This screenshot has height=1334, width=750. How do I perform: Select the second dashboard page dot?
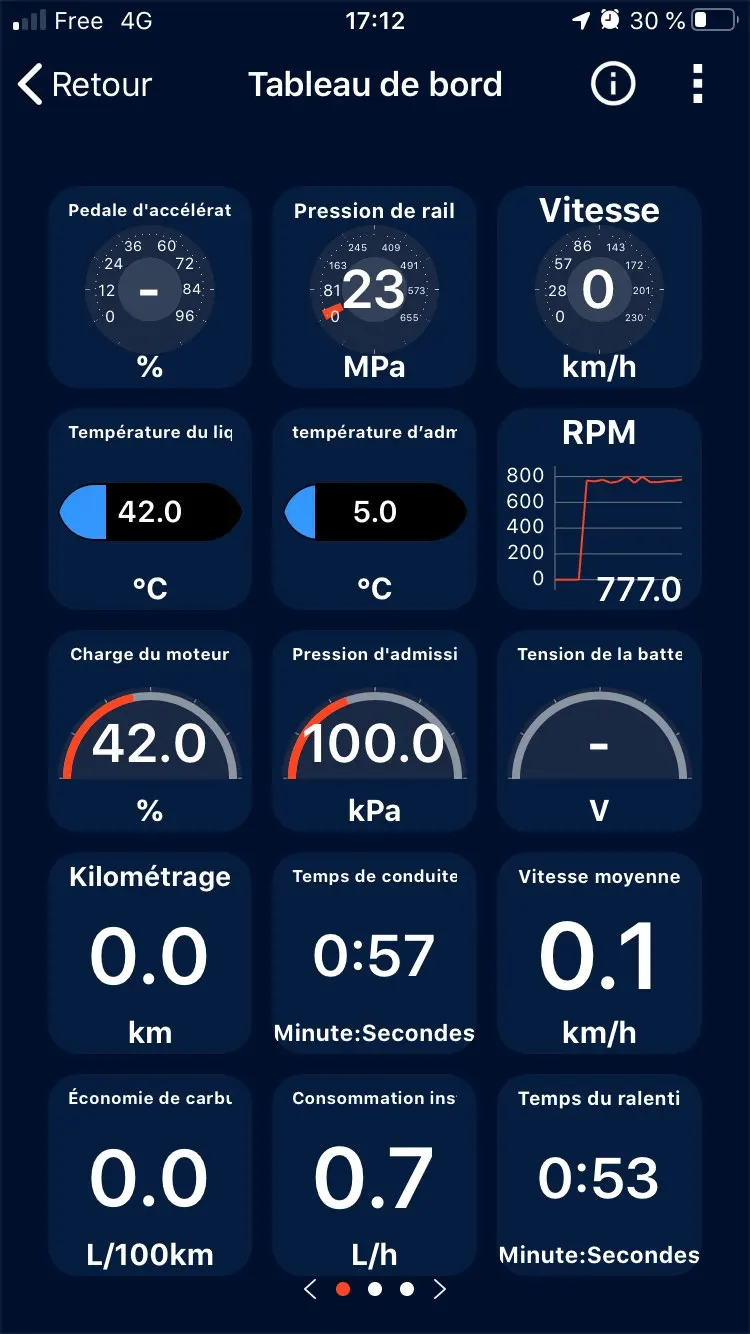pos(375,1289)
